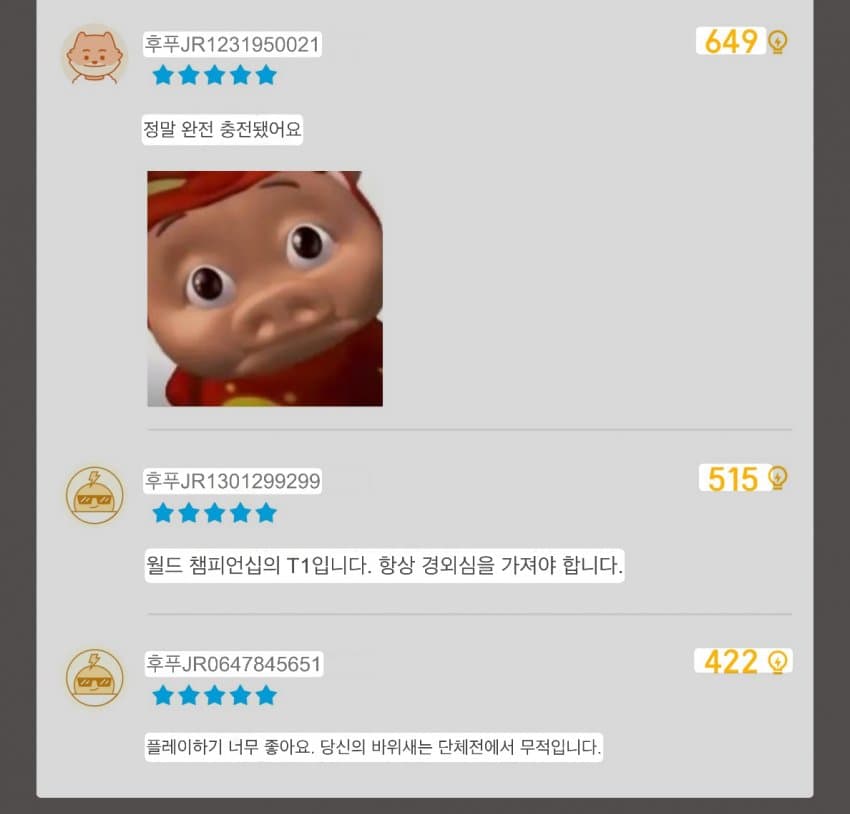Upvote the review with 422 likes

click(x=777, y=662)
